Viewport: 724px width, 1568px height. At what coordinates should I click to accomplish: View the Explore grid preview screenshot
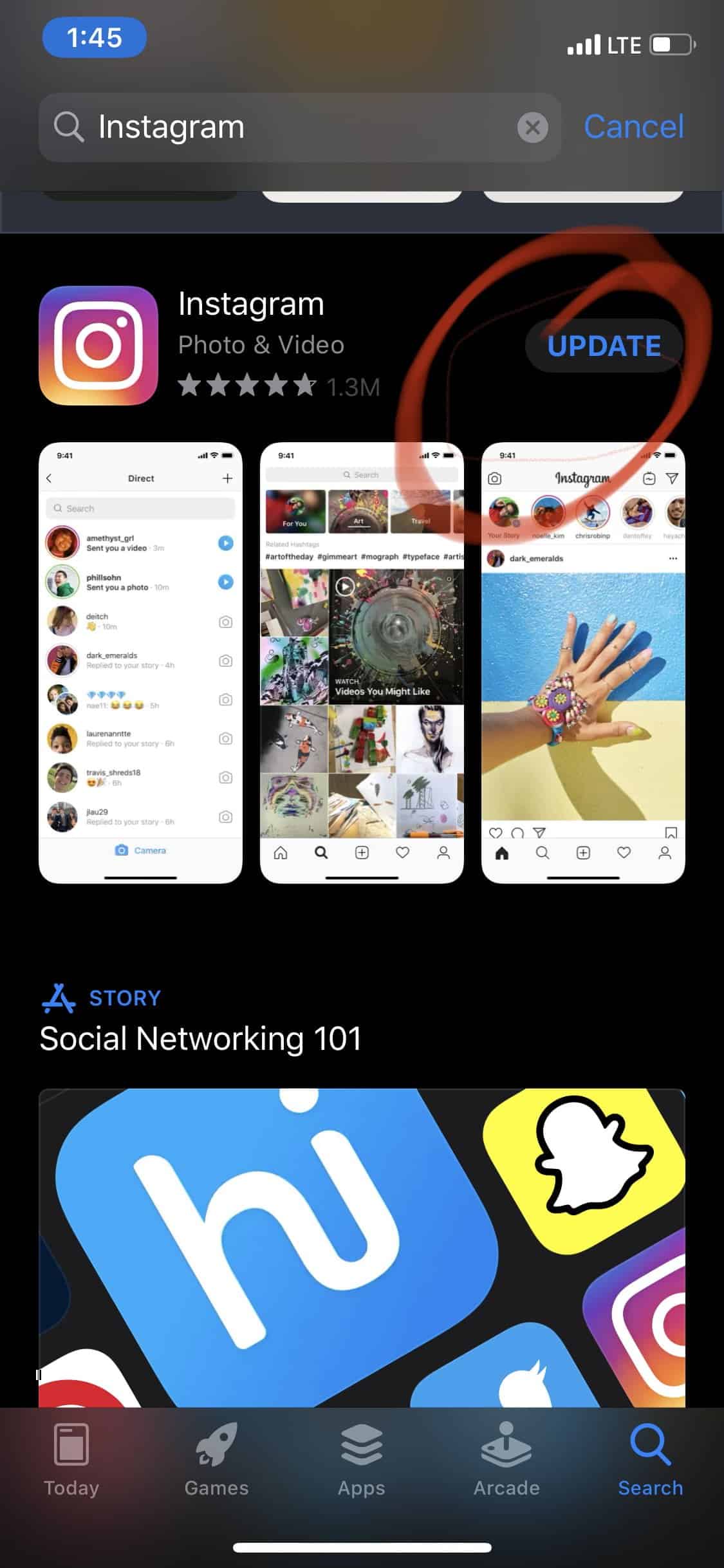pyautogui.click(x=362, y=662)
